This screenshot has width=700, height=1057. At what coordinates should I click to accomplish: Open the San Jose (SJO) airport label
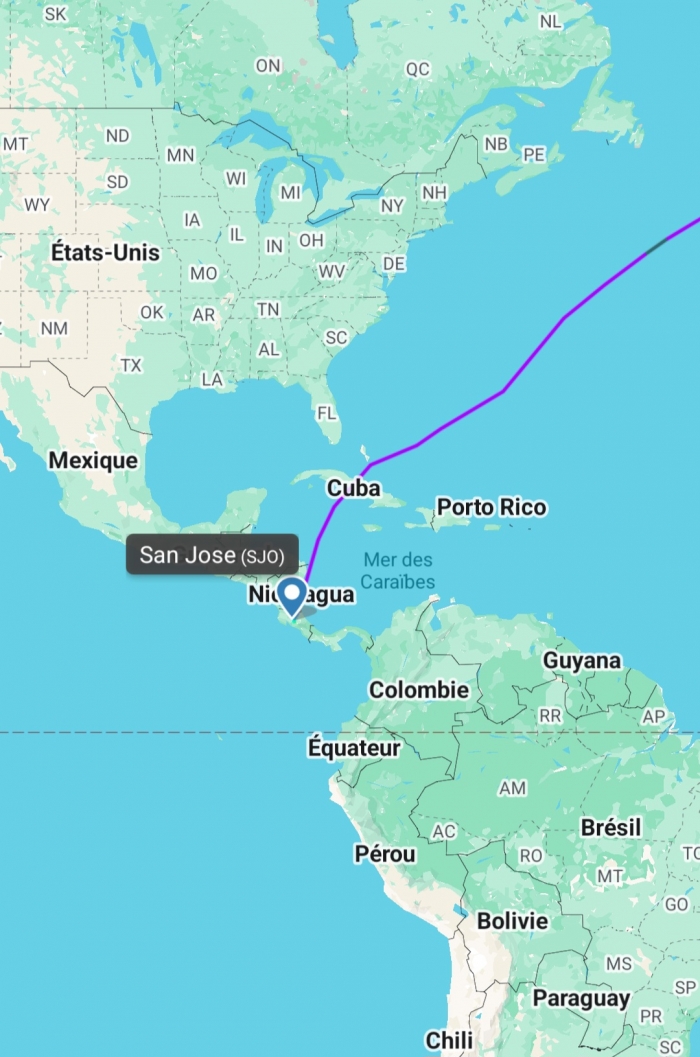point(211,555)
